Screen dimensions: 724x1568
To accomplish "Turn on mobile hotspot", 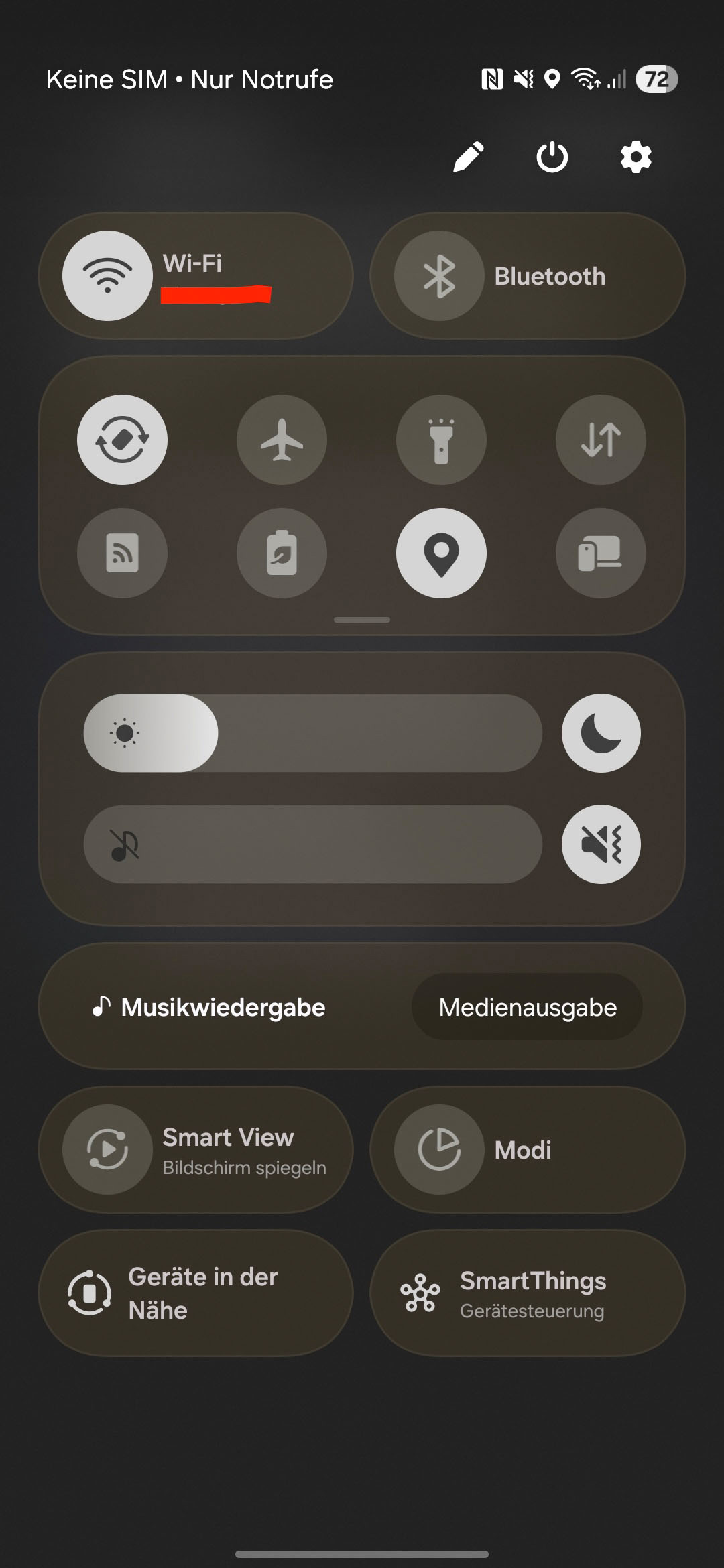I will tap(122, 553).
